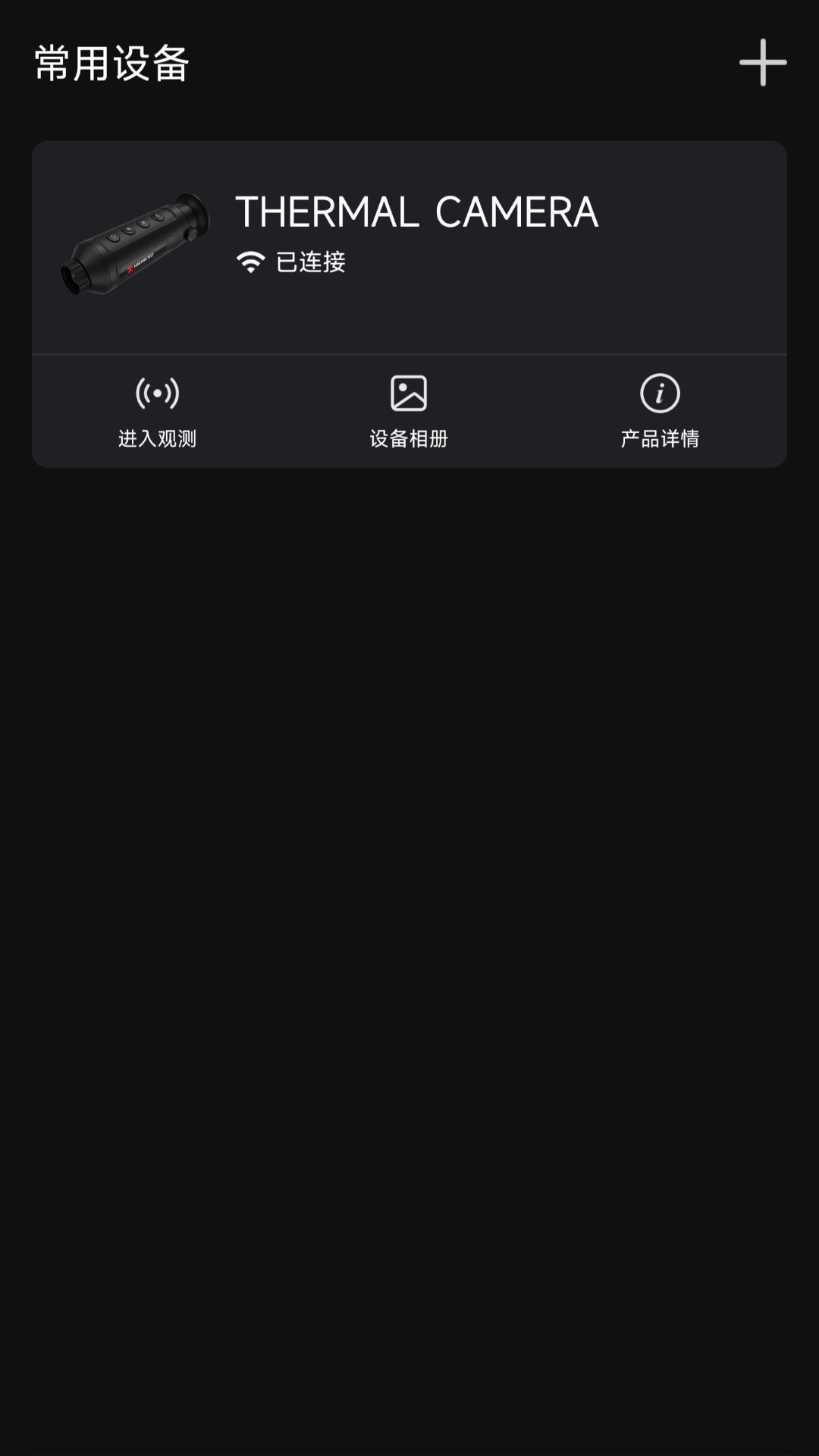This screenshot has width=819, height=1456.
Task: Tap 已连接 to check Wi-Fi connection
Action: [x=311, y=262]
